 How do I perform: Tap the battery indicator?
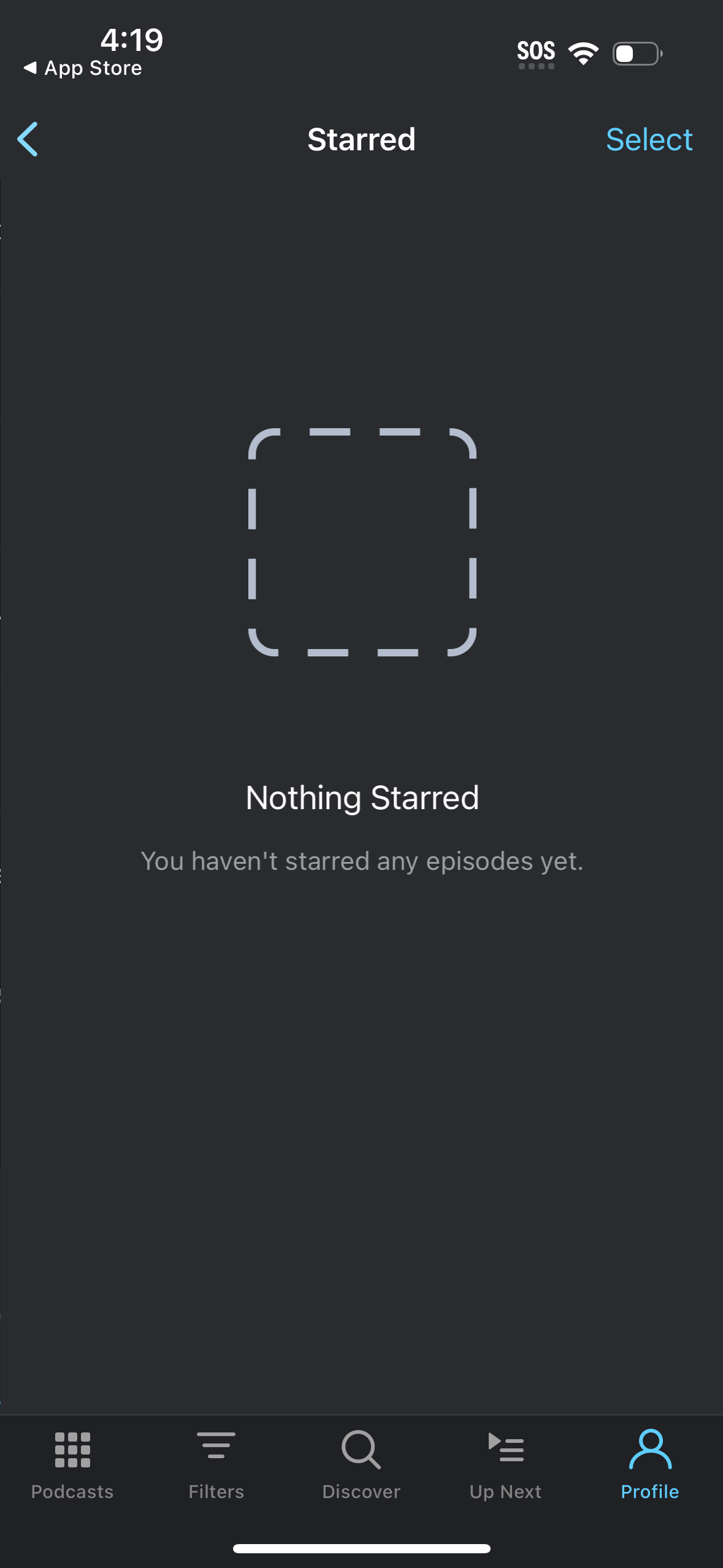(x=636, y=54)
